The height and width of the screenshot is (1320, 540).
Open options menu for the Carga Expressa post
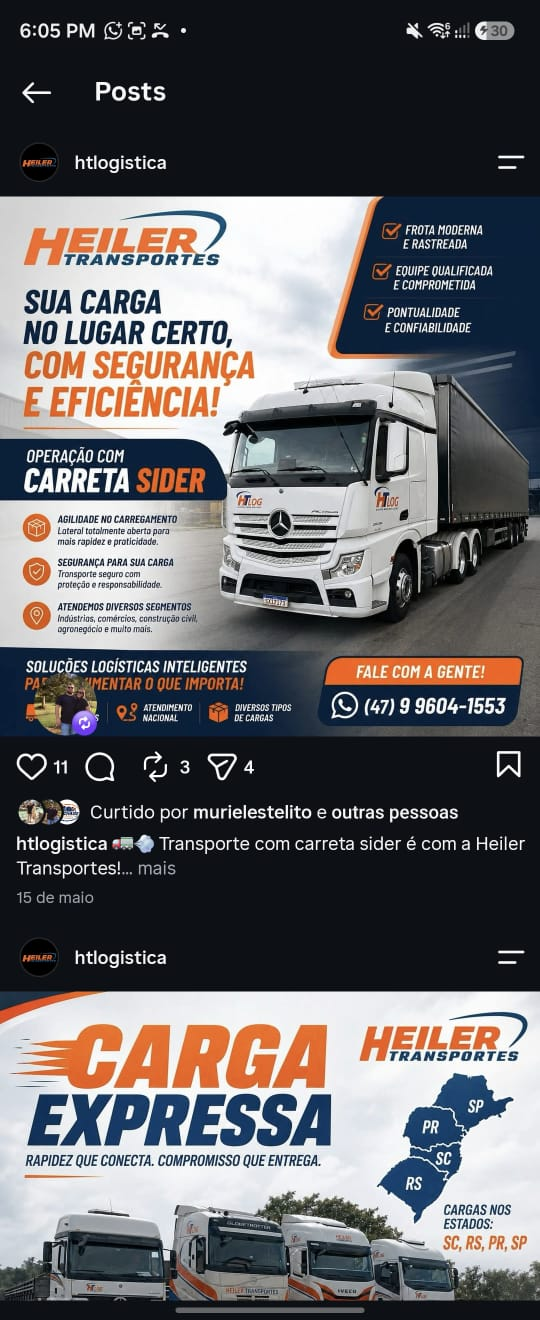[511, 957]
